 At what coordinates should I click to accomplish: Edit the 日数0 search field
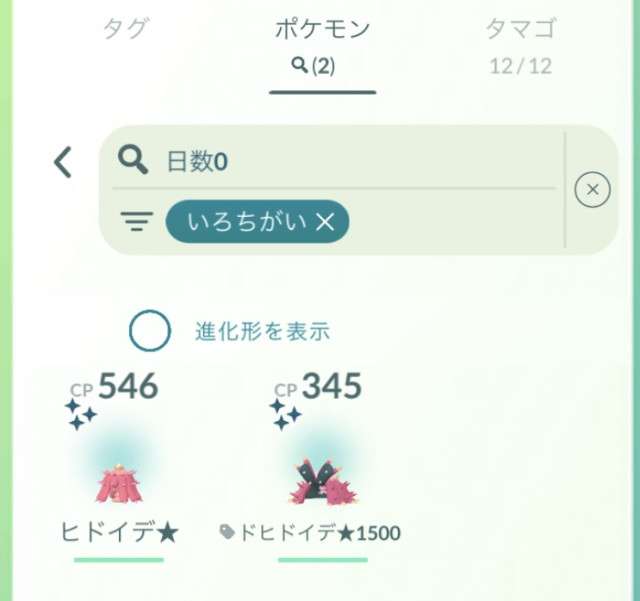(x=340, y=160)
